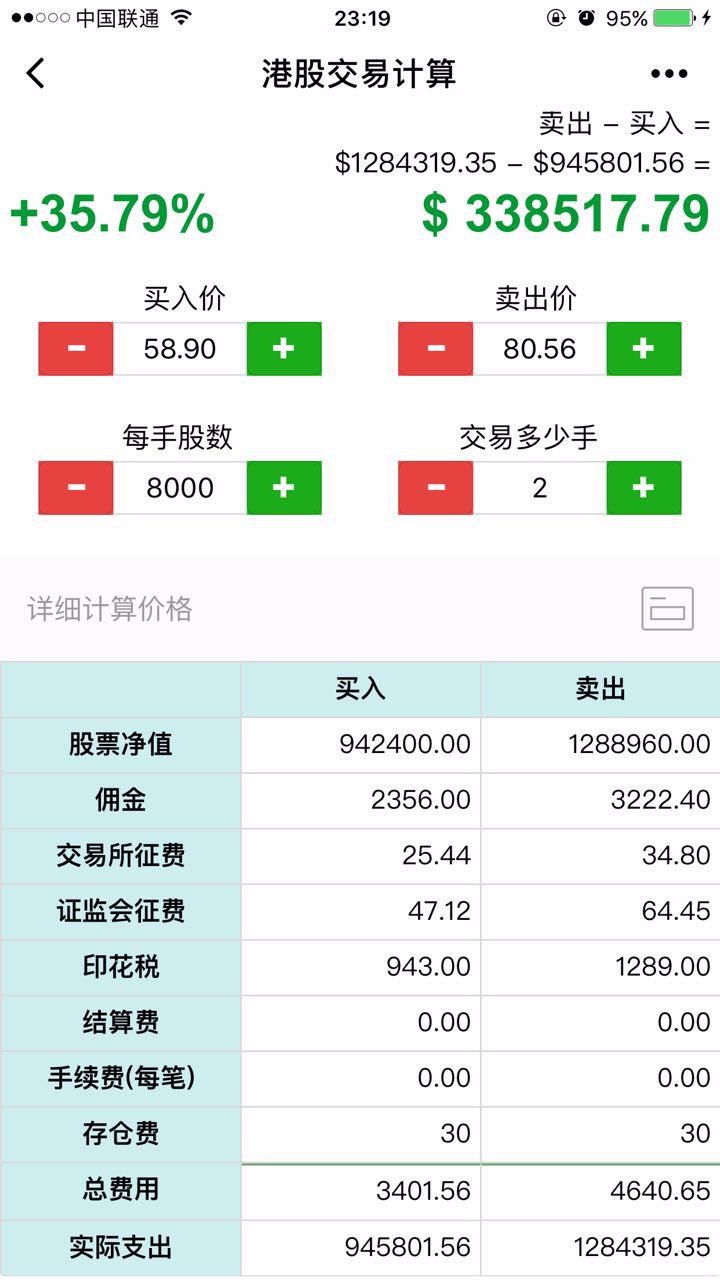Edit the 每手股数 field showing 8000

[180, 487]
